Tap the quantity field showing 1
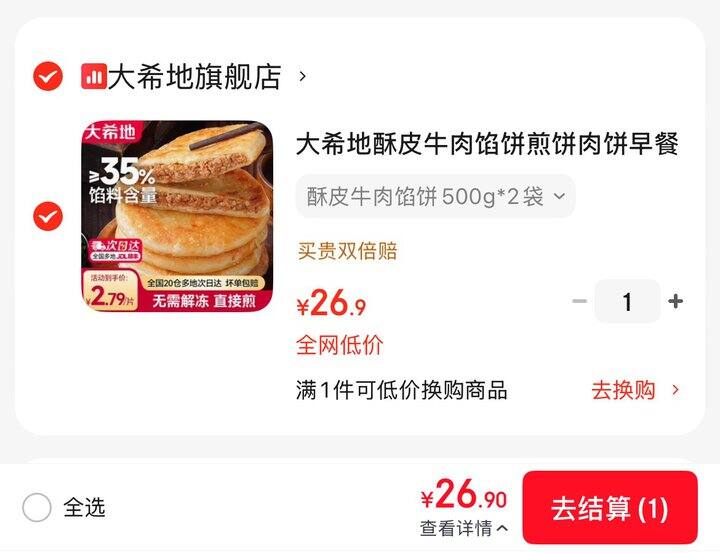 (627, 302)
